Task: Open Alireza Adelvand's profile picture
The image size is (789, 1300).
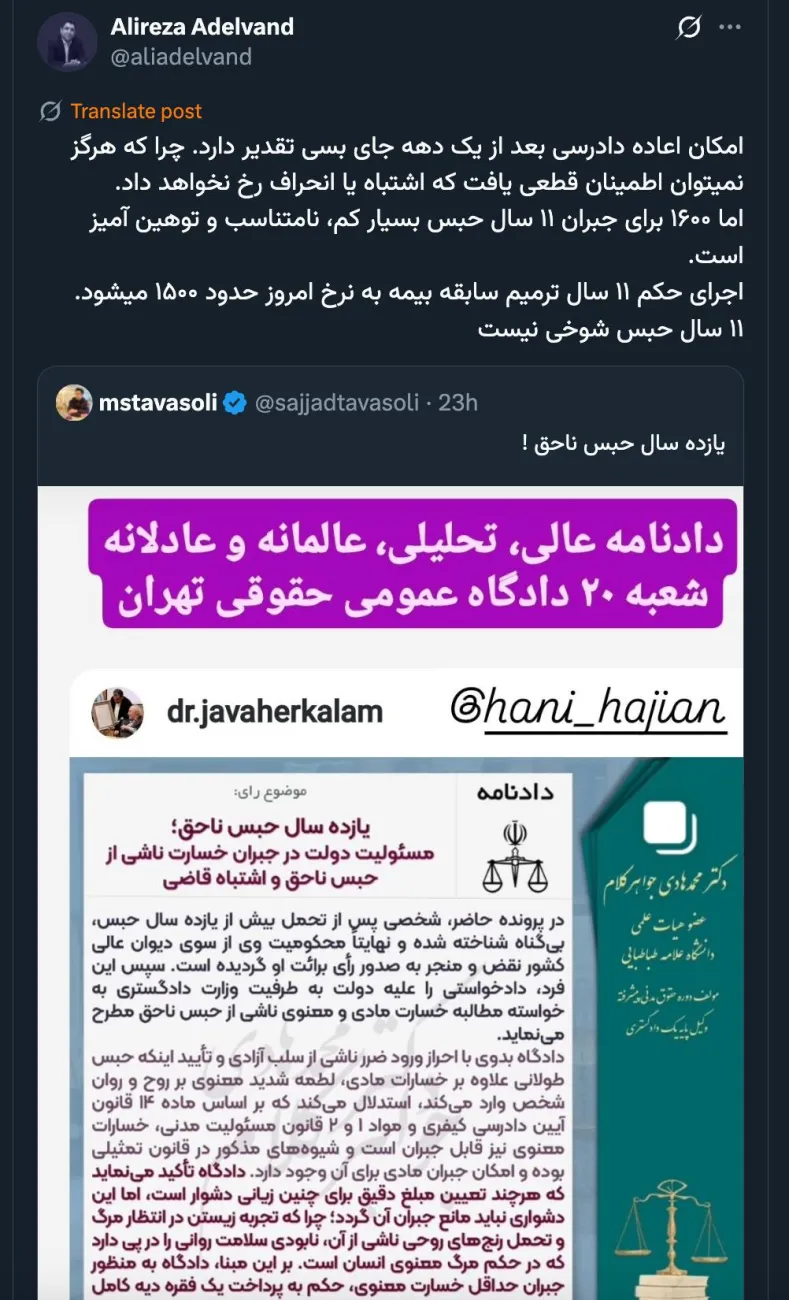Action: point(66,42)
